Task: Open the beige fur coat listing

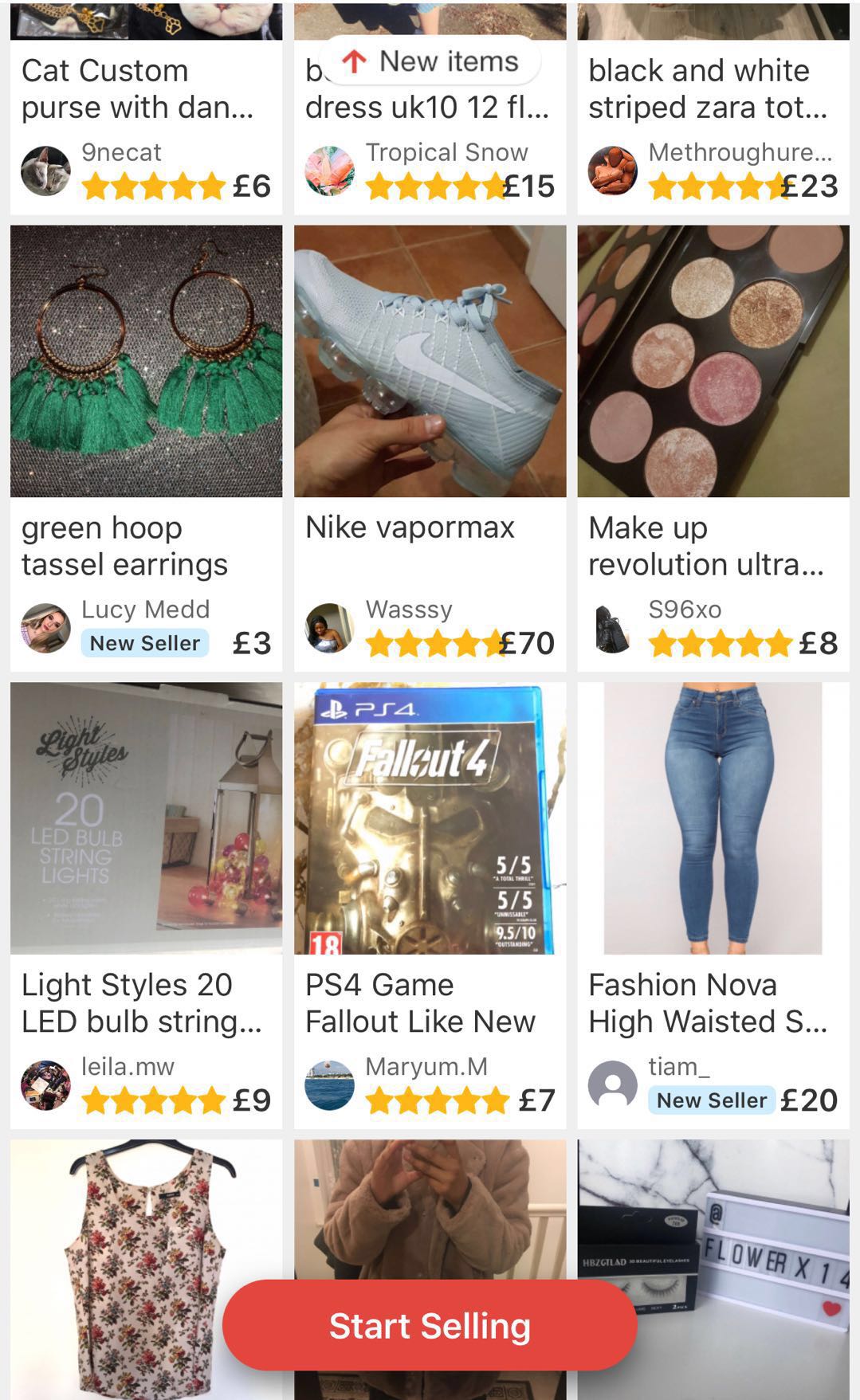Action: [430, 1211]
